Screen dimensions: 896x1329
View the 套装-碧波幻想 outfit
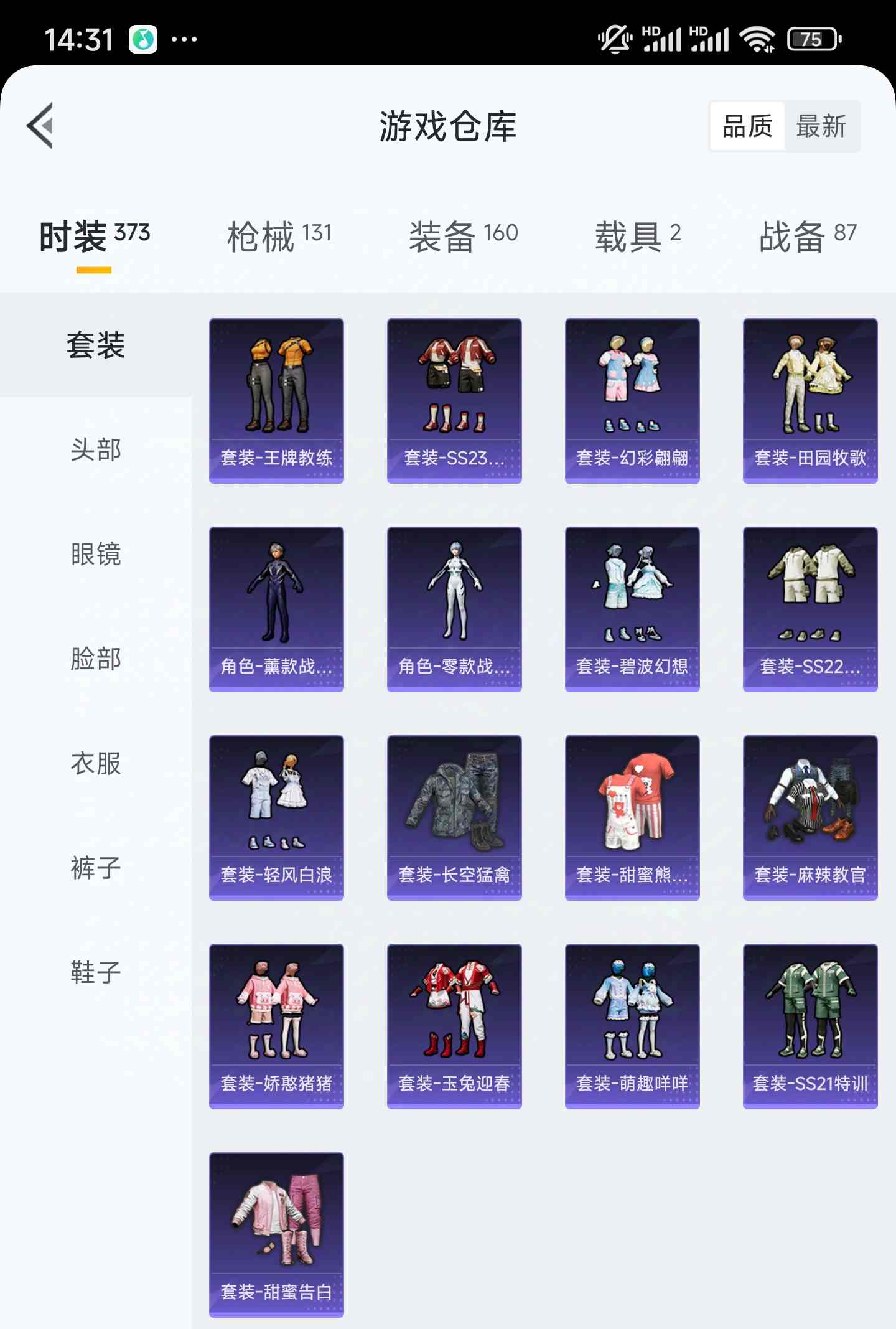632,609
